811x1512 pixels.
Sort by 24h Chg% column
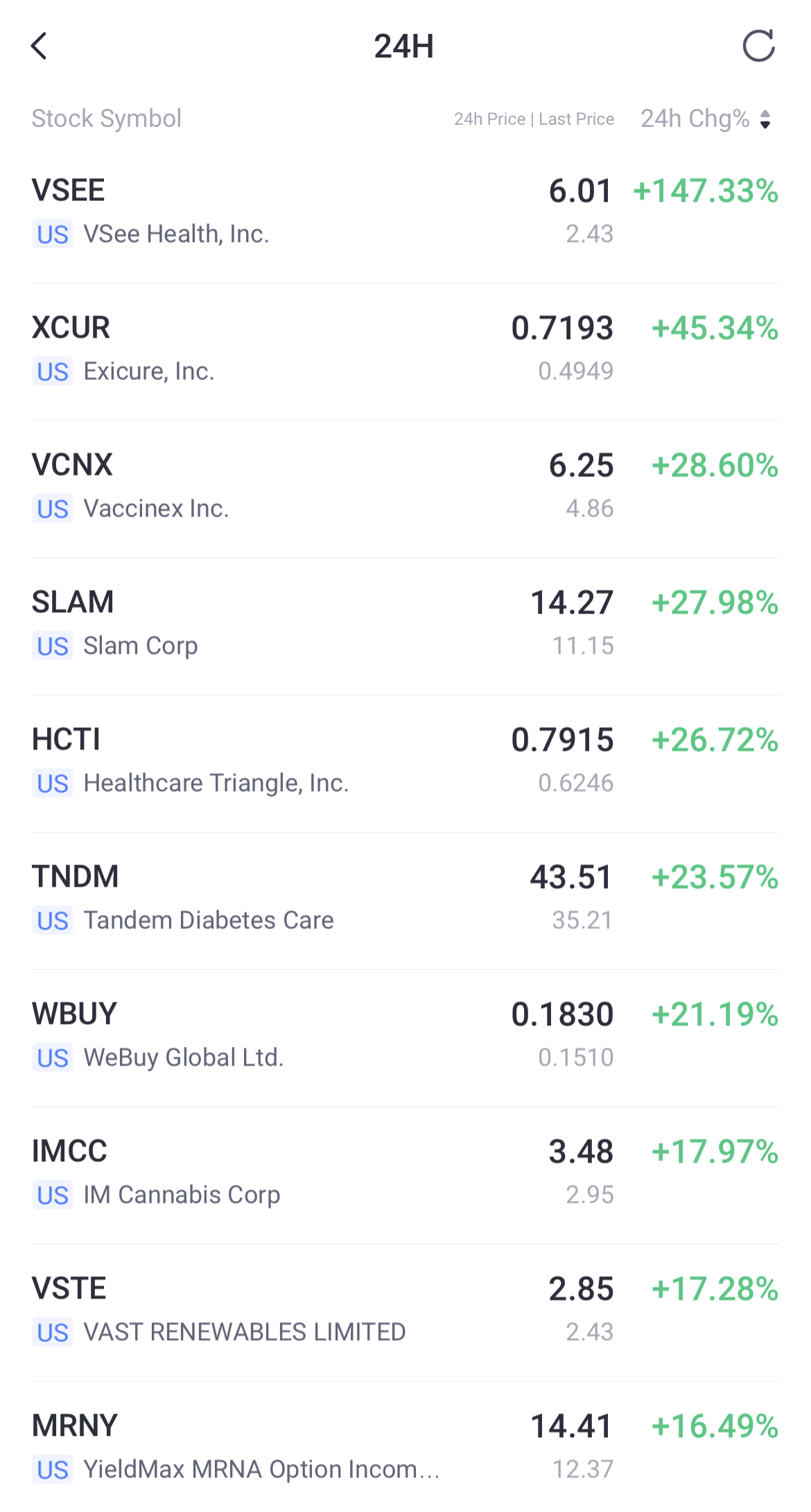pos(705,119)
